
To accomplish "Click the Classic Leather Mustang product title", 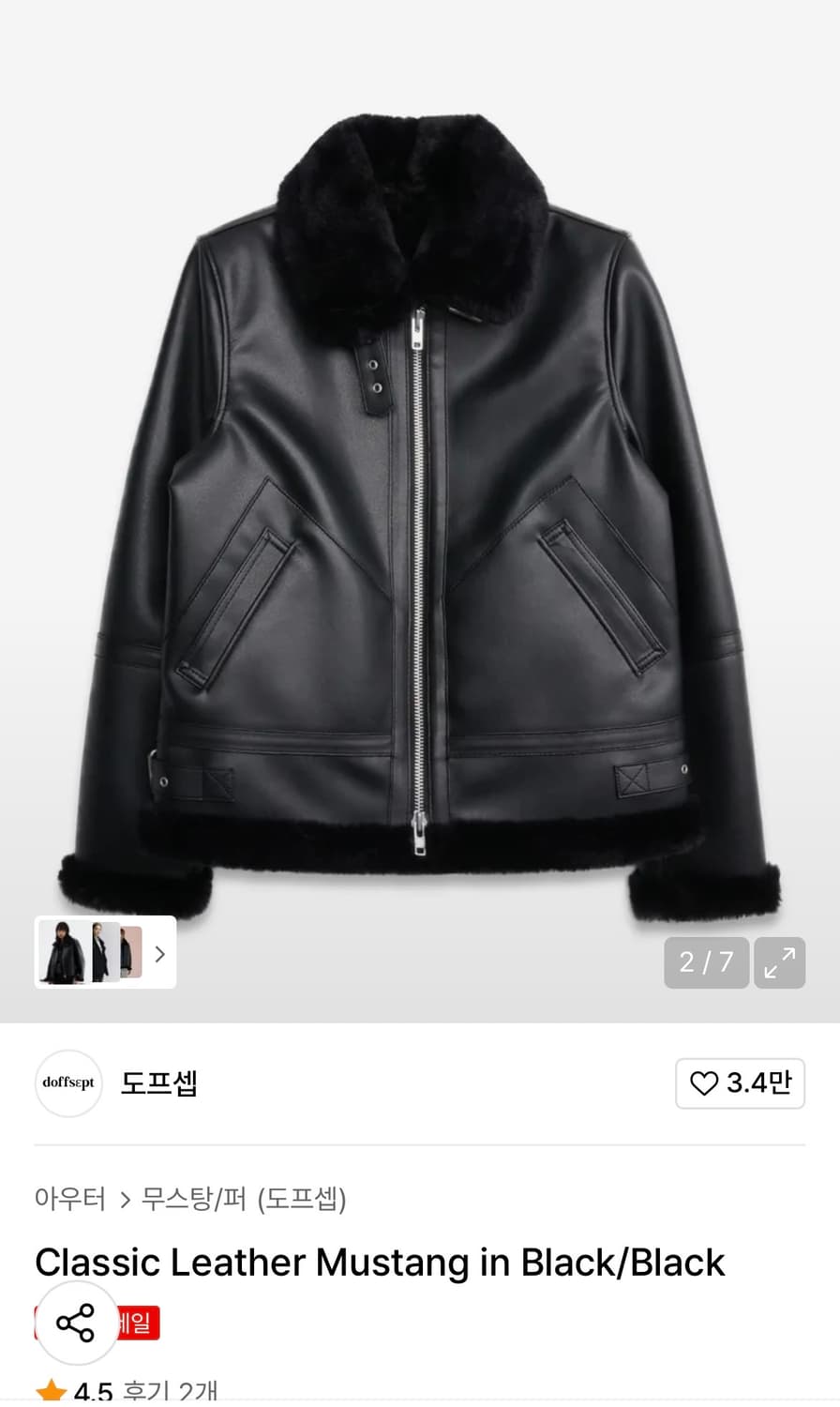I will tap(379, 1263).
